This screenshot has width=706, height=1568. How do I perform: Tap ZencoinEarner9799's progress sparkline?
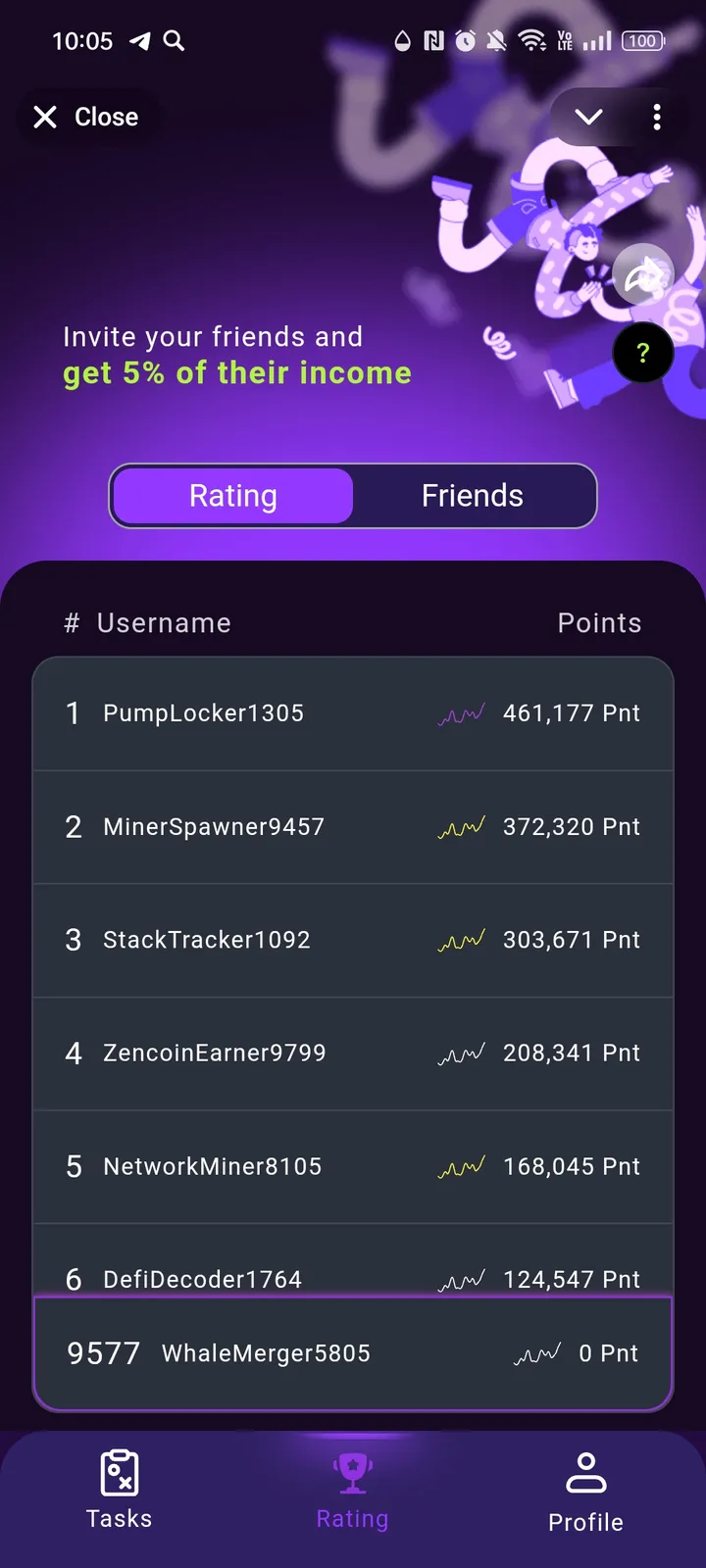coord(460,1053)
